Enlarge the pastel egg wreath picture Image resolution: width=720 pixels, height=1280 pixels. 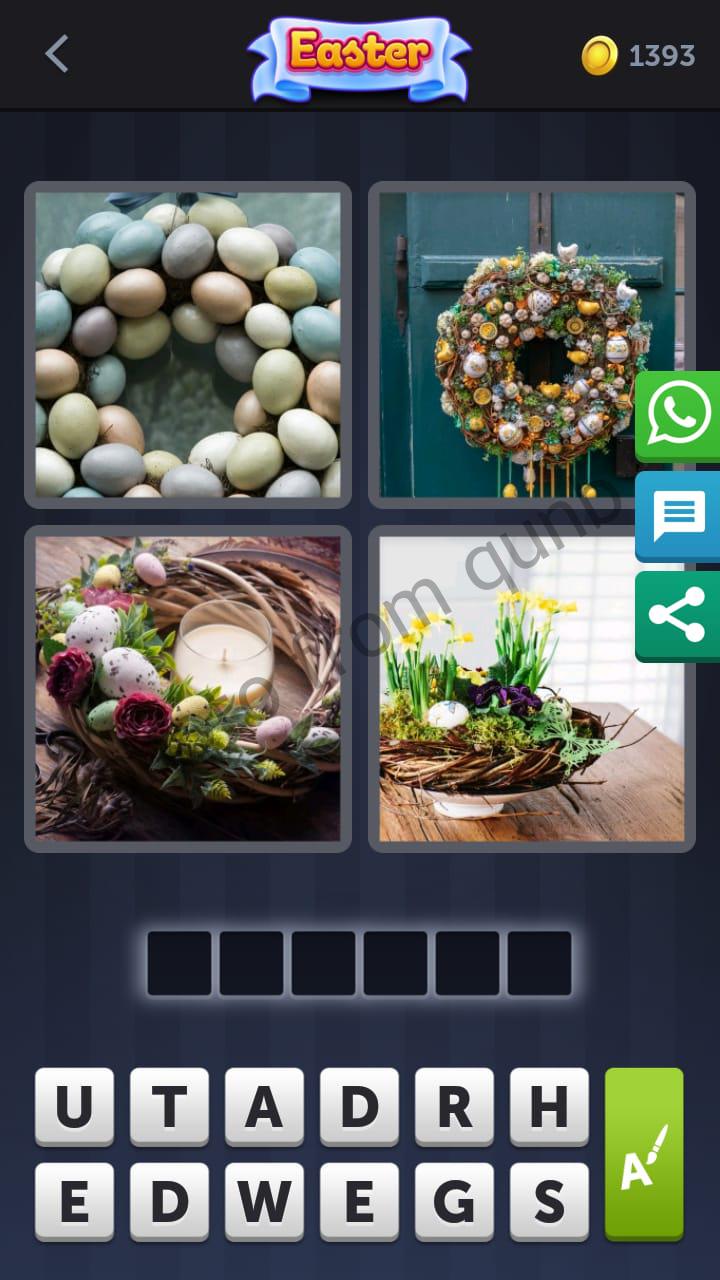pyautogui.click(x=188, y=345)
